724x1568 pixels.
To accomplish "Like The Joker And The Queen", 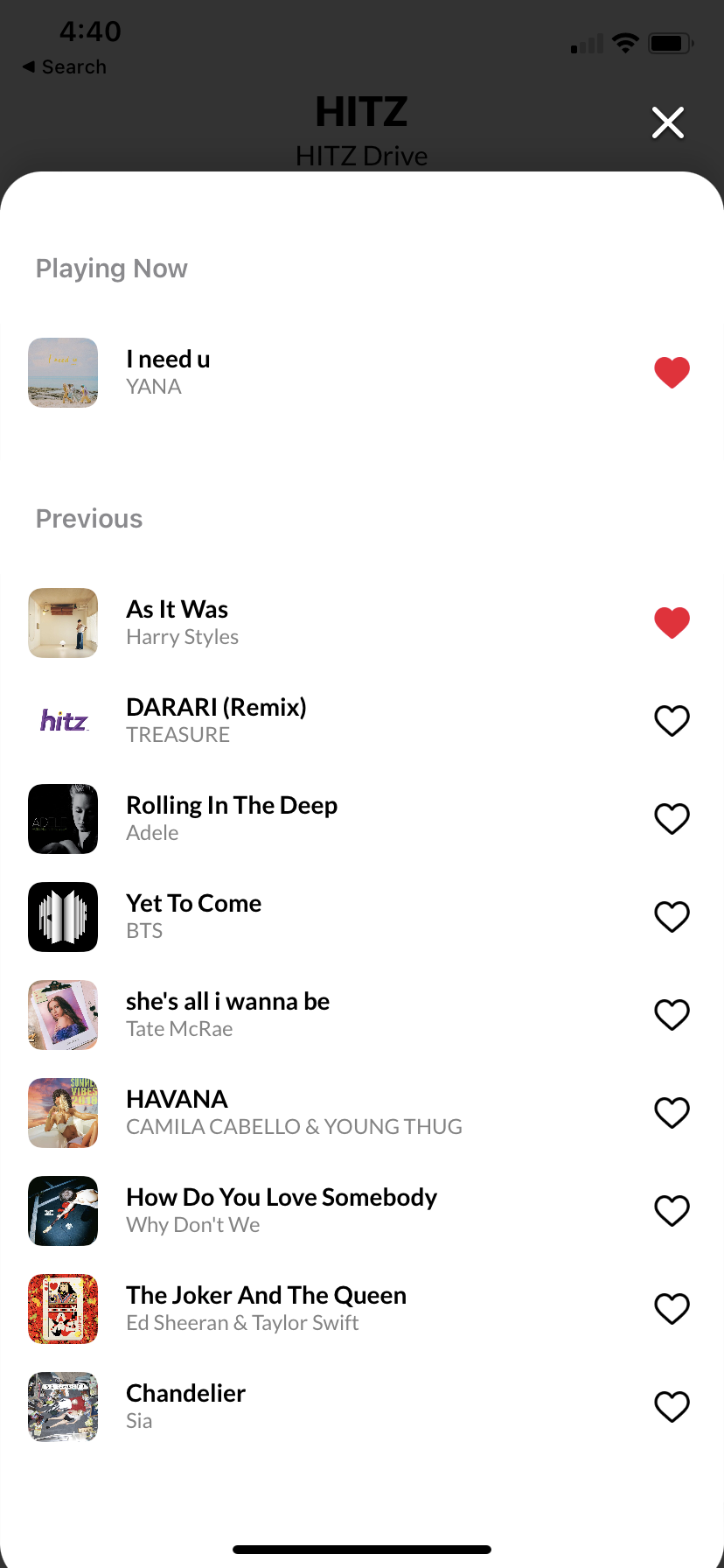I will tap(672, 1309).
